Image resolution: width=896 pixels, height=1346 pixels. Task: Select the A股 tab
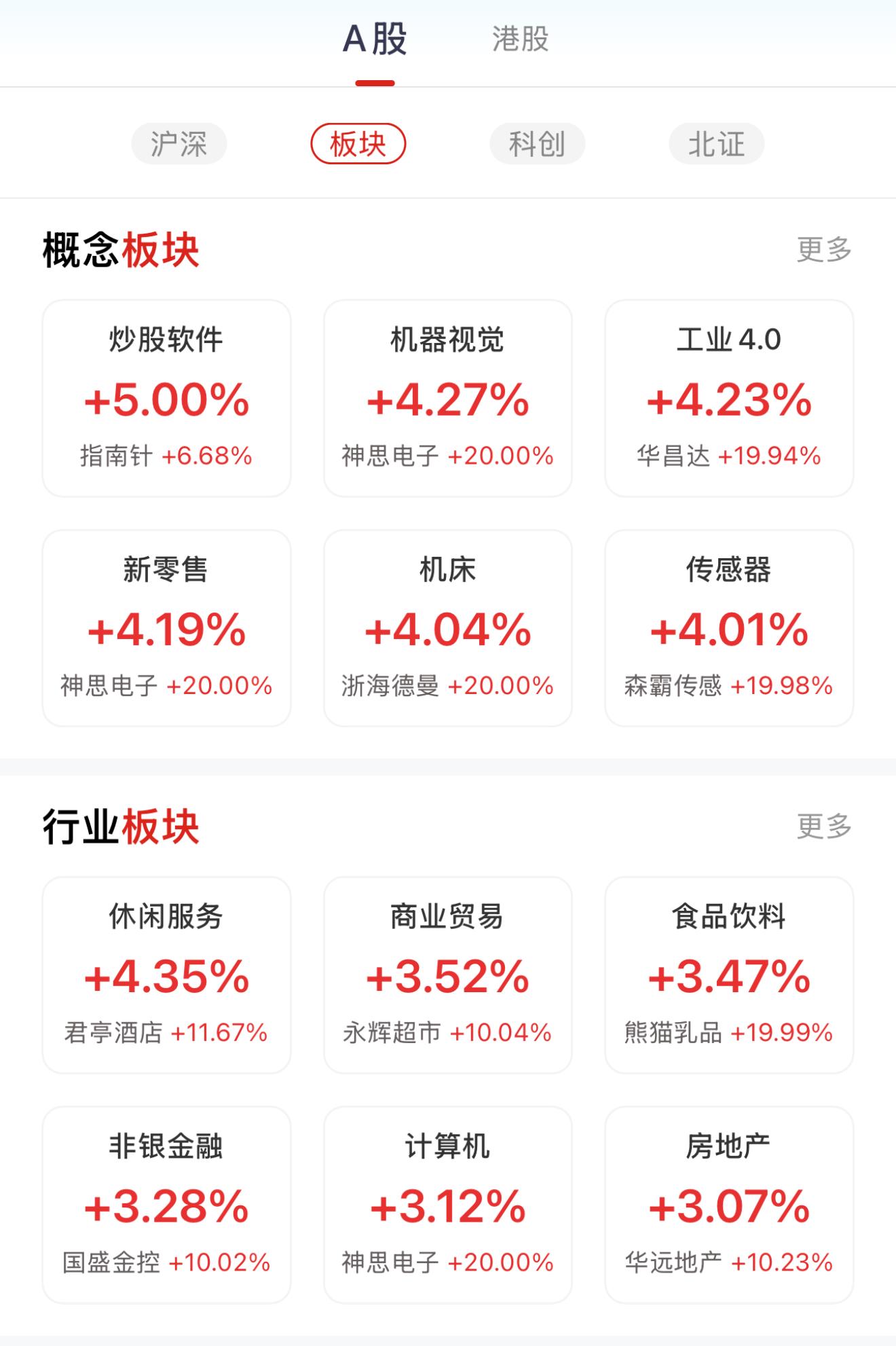pyautogui.click(x=375, y=39)
